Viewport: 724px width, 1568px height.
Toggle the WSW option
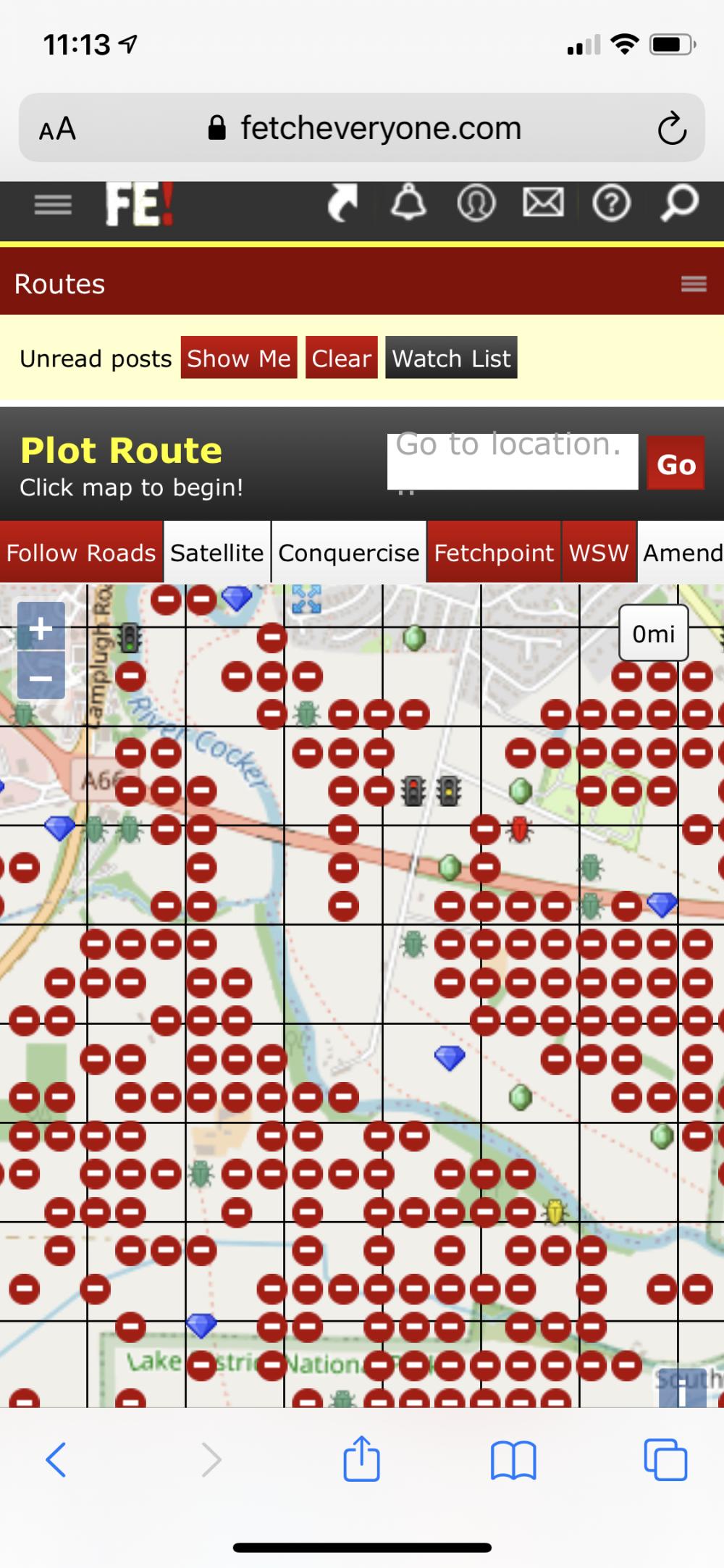click(598, 553)
